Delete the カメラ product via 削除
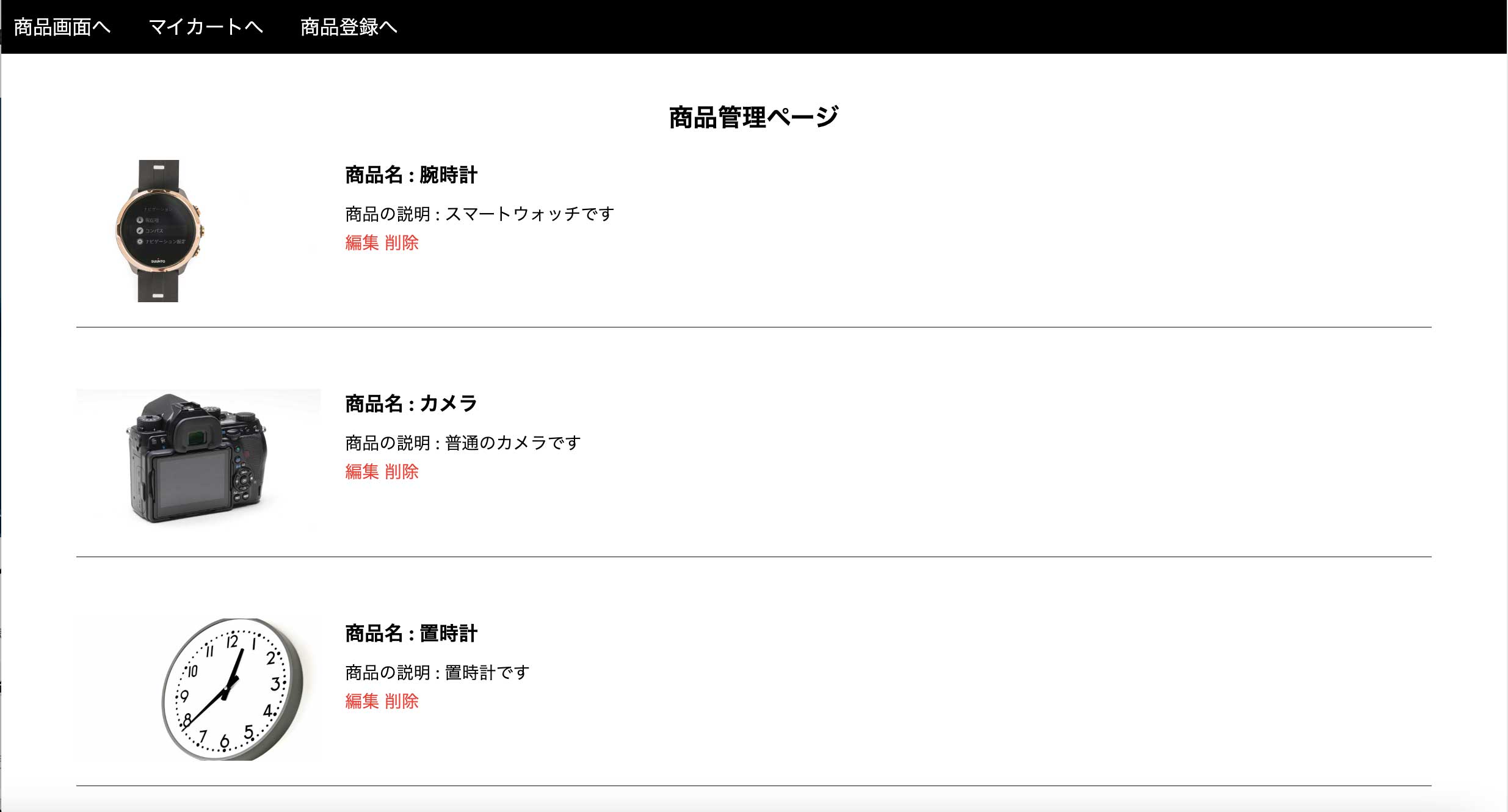The height and width of the screenshot is (812, 1508). click(x=402, y=471)
